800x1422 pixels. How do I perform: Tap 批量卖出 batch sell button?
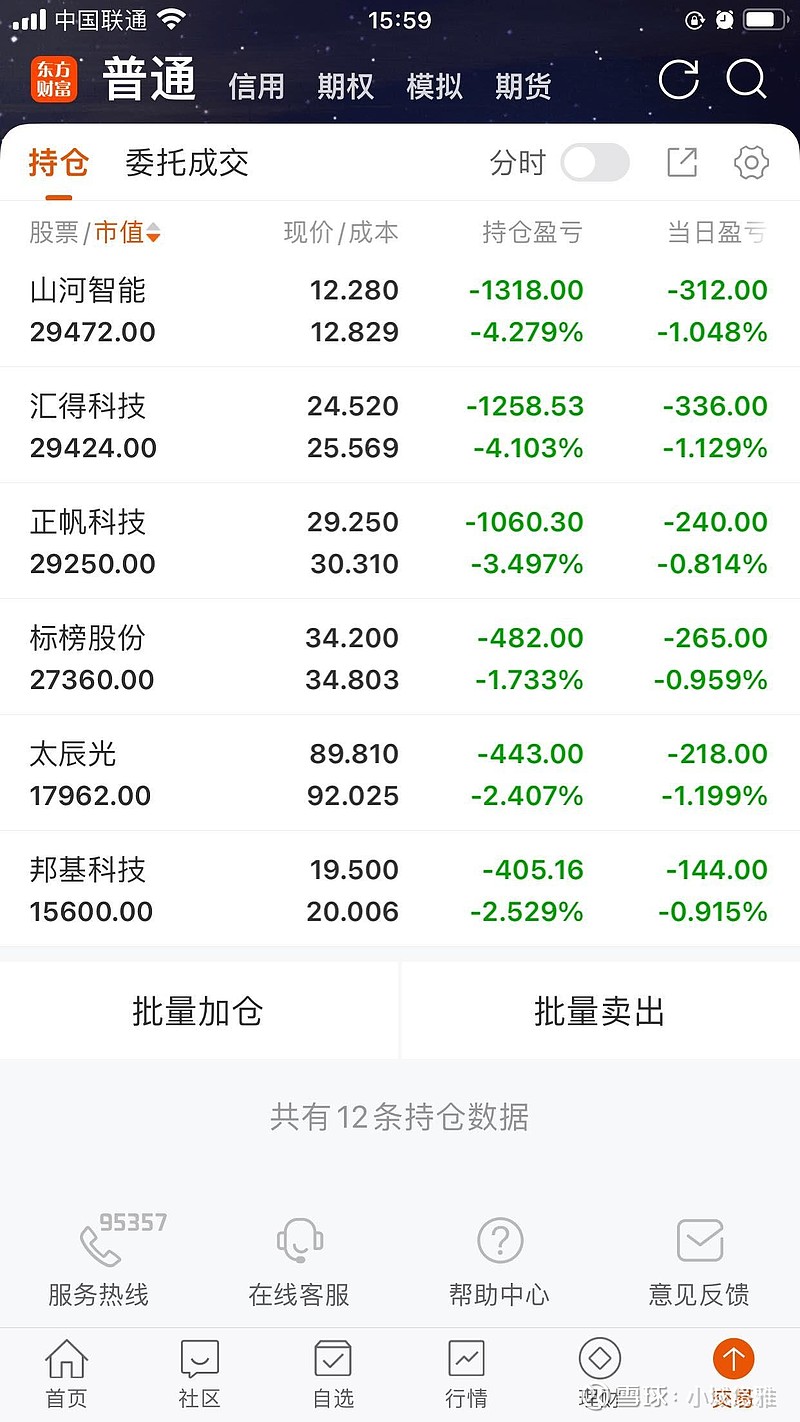tap(598, 1011)
